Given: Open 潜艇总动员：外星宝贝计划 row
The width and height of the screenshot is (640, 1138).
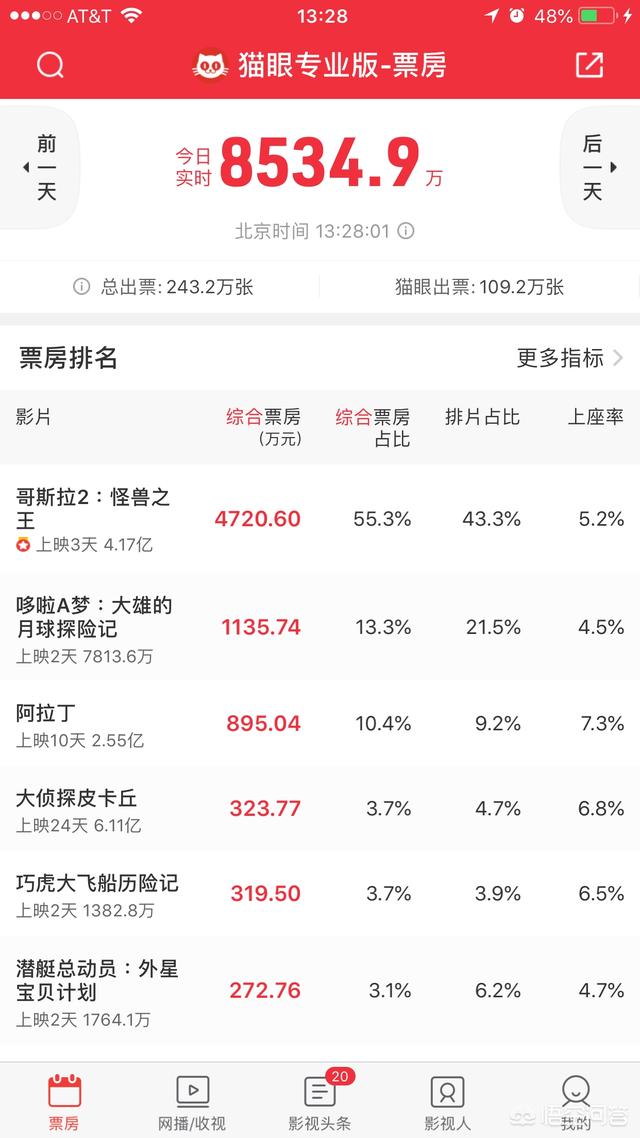Looking at the screenshot, I should tap(320, 990).
